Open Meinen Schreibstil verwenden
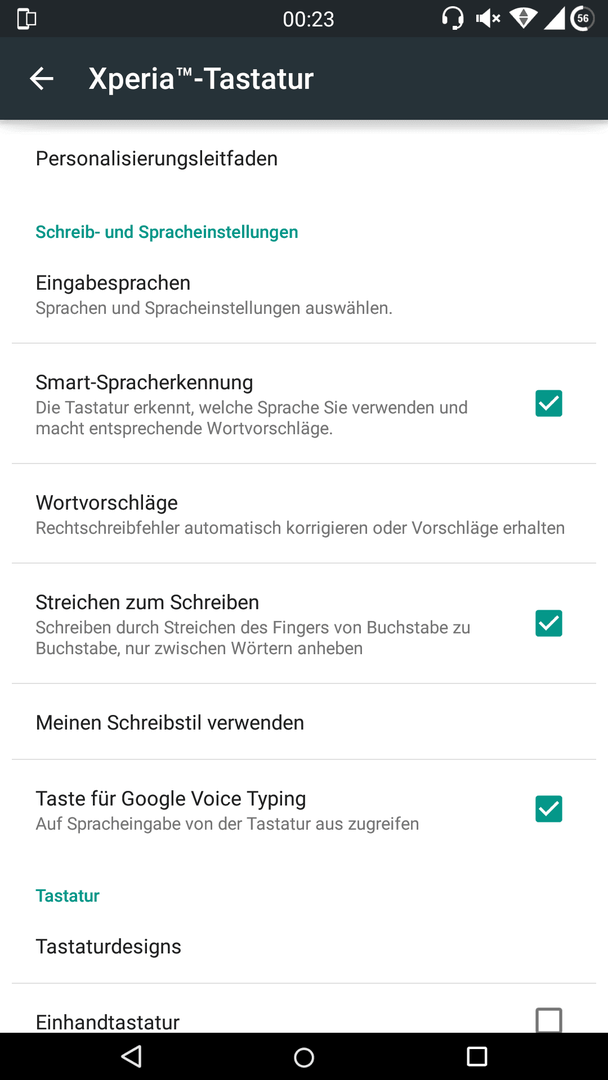Screen dimensions: 608x1080 tap(304, 723)
